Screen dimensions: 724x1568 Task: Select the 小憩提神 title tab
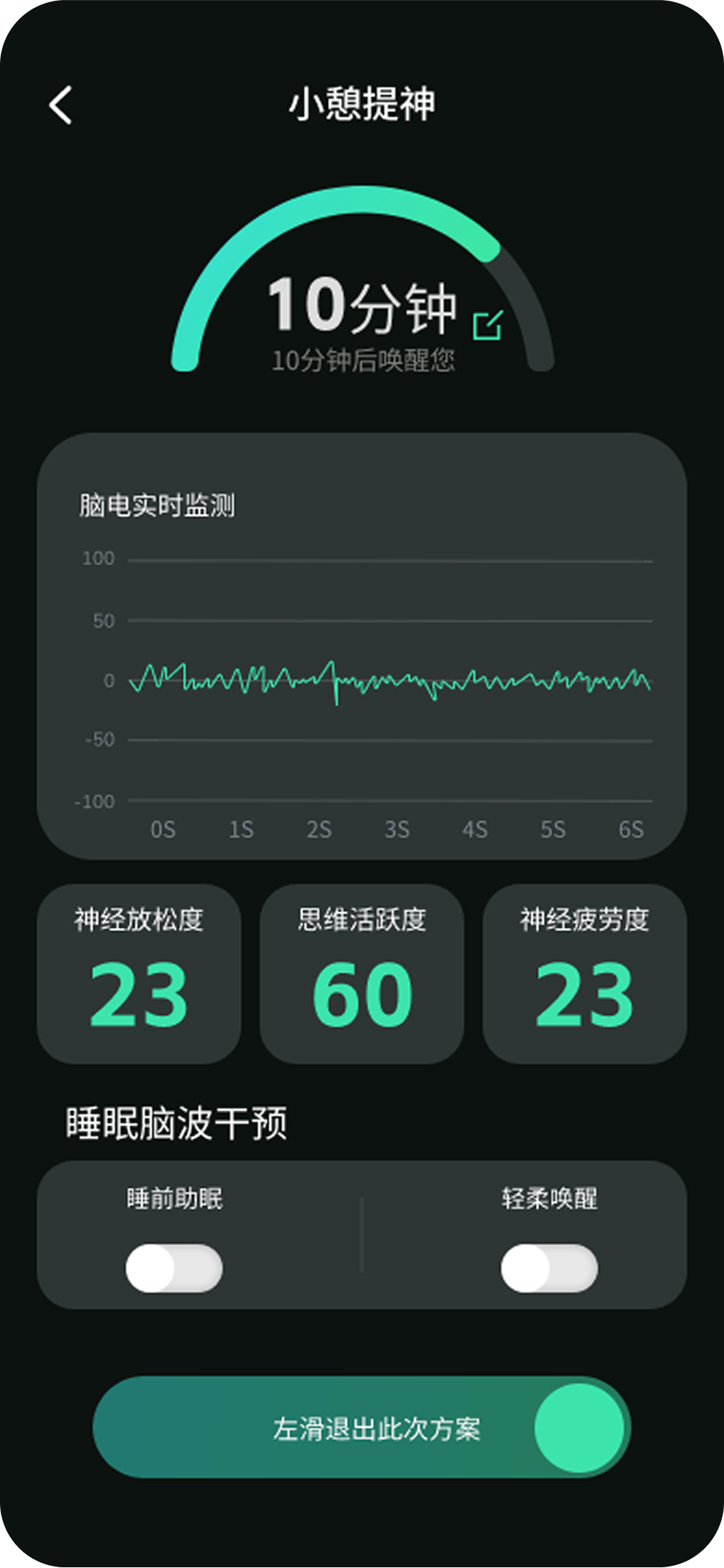361,100
